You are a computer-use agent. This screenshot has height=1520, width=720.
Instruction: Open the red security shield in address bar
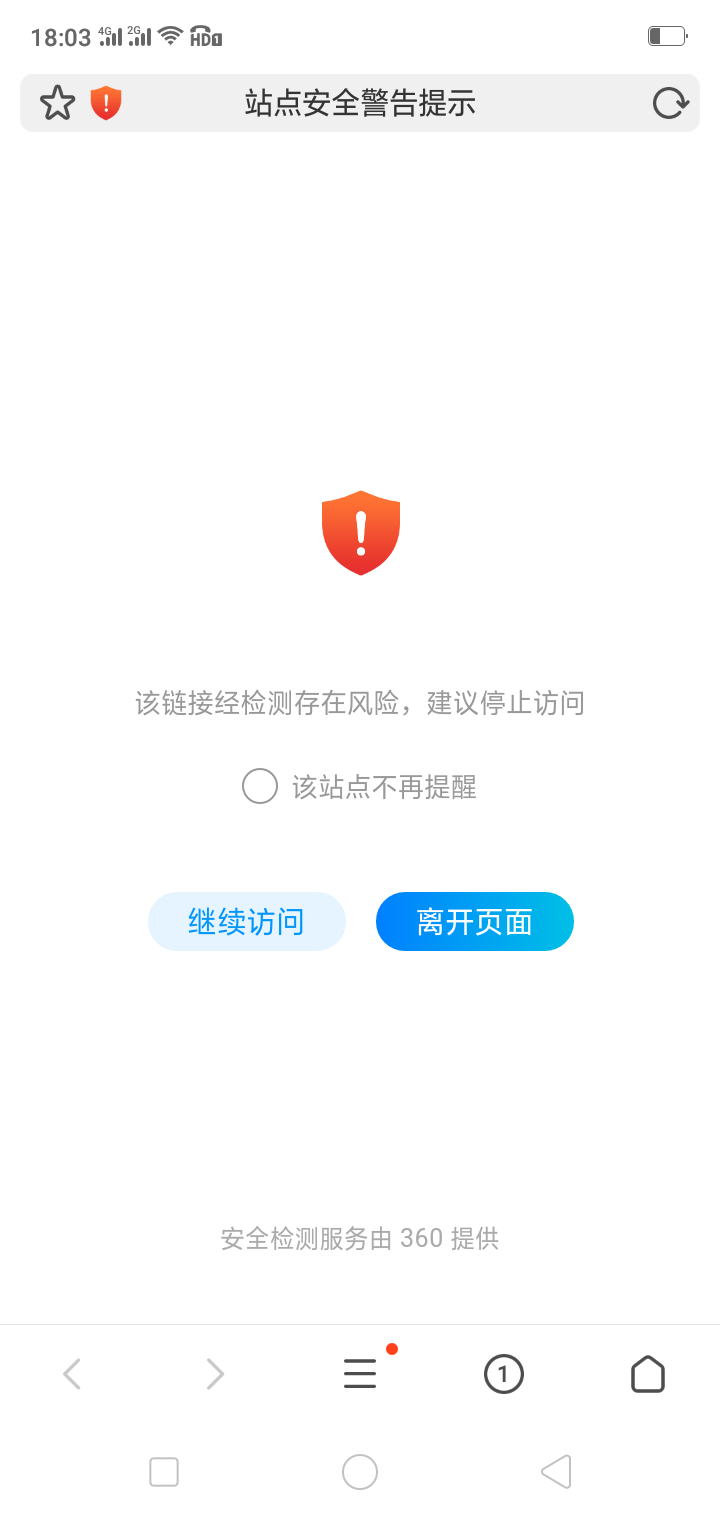coord(106,103)
